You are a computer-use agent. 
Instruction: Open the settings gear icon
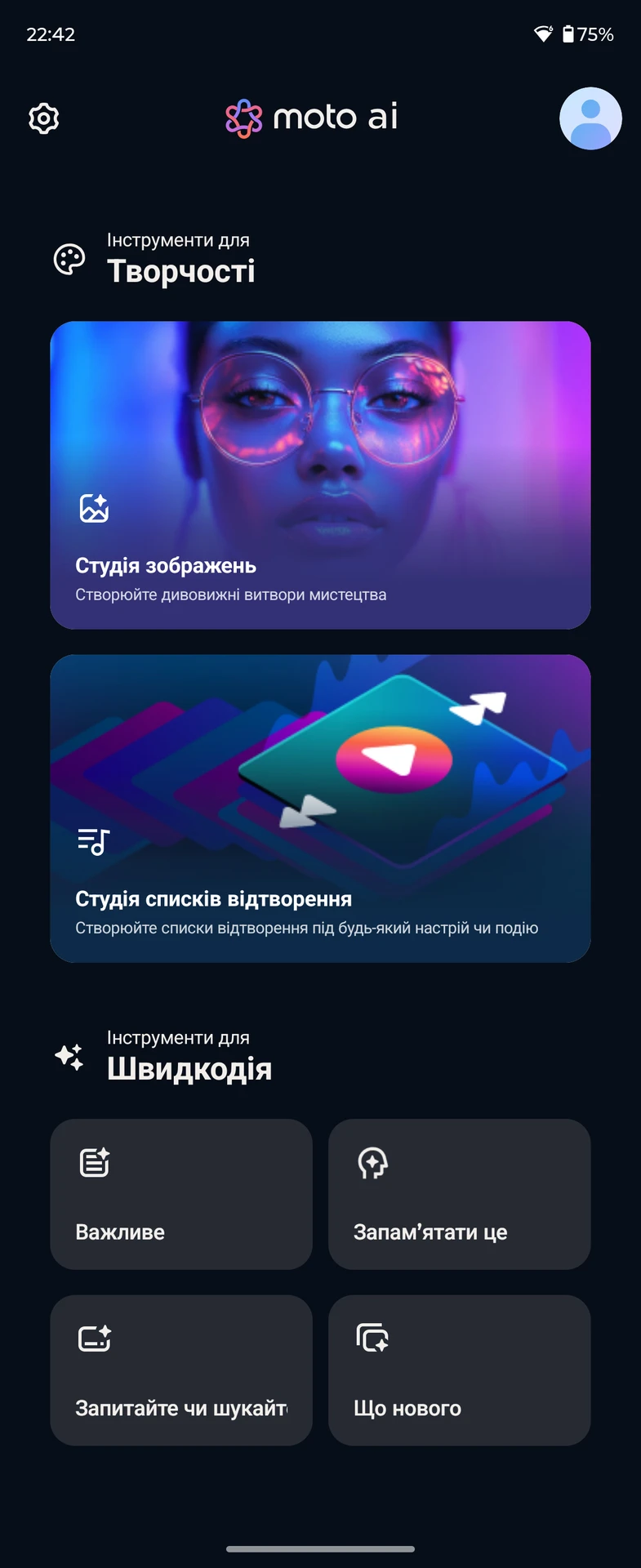[44, 119]
